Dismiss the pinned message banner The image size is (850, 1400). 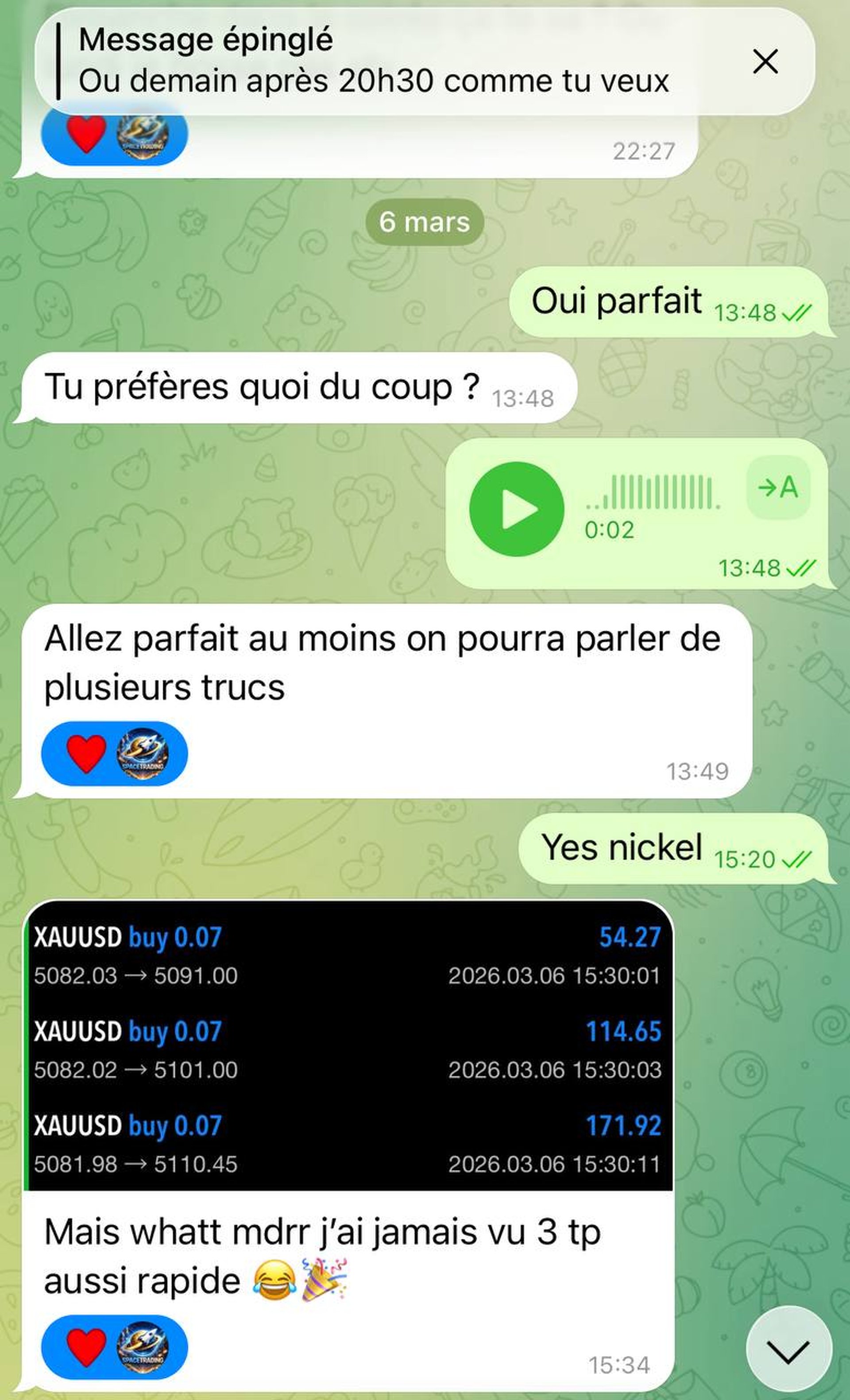pos(765,62)
